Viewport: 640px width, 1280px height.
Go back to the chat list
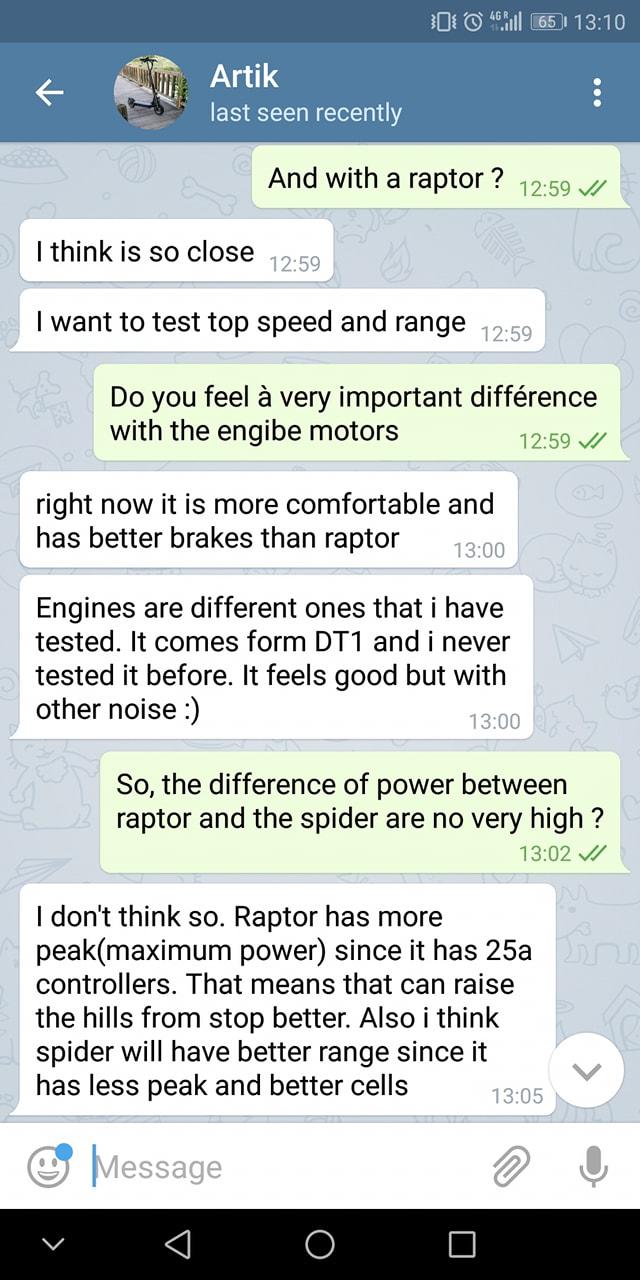tap(49, 93)
